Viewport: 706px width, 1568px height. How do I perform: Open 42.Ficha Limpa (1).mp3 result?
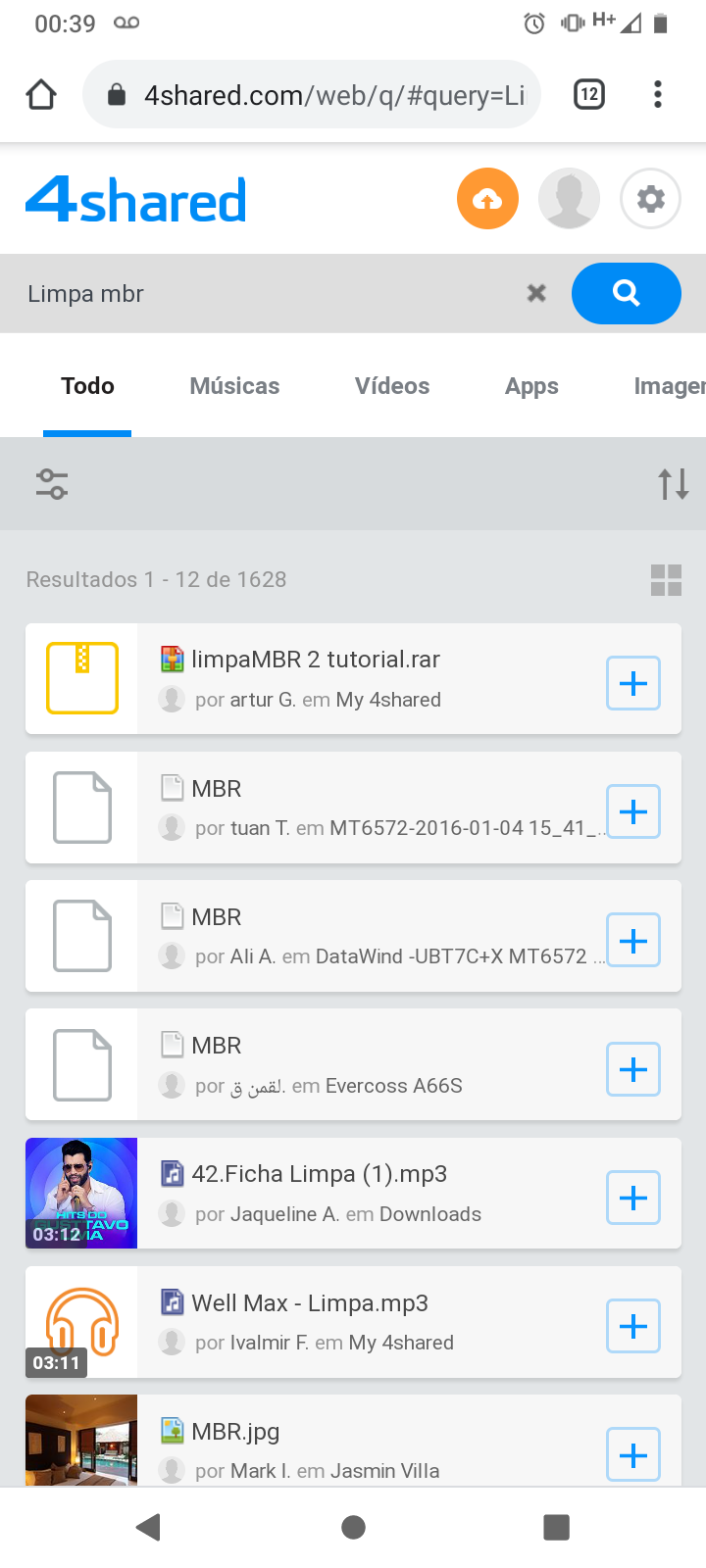(x=320, y=1174)
